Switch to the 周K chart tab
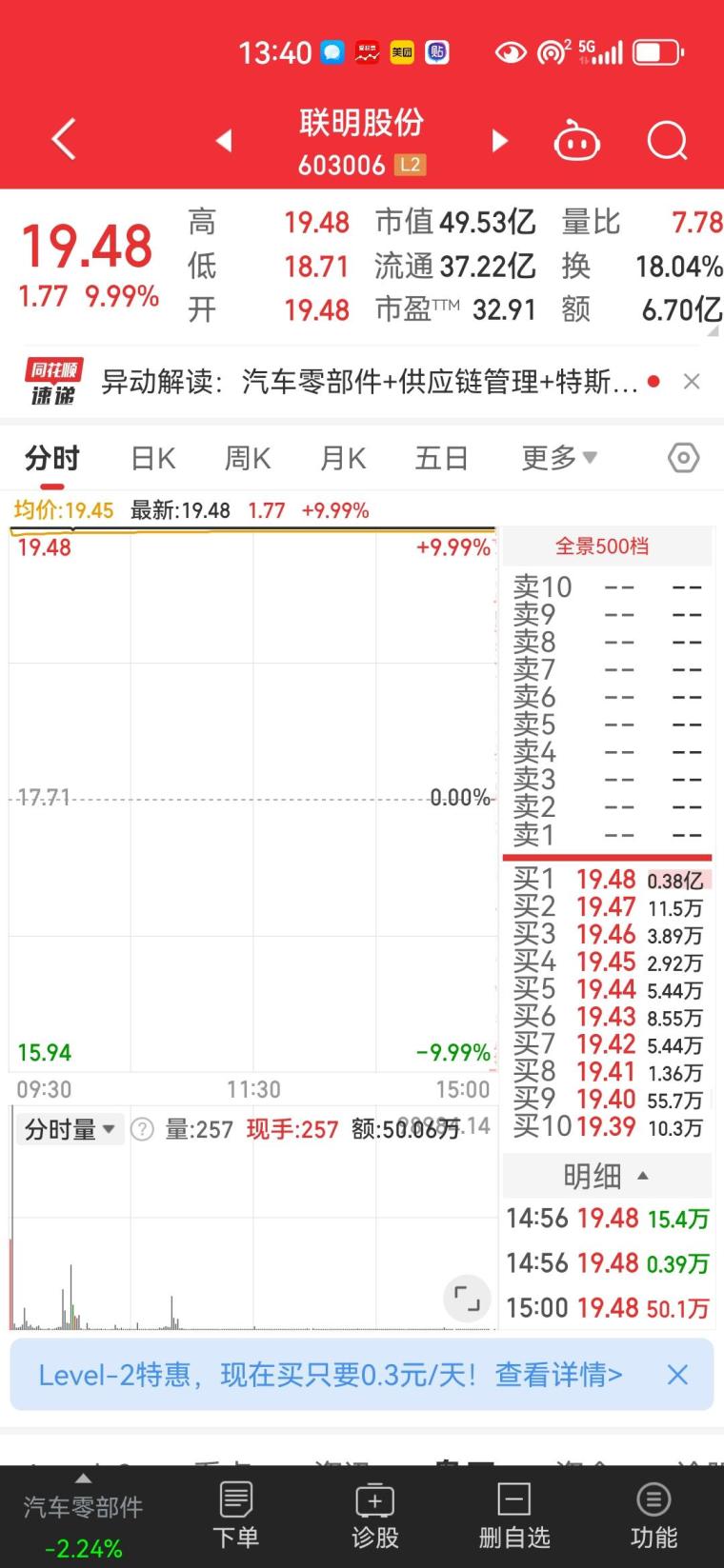The width and height of the screenshot is (724, 1568). [x=248, y=458]
